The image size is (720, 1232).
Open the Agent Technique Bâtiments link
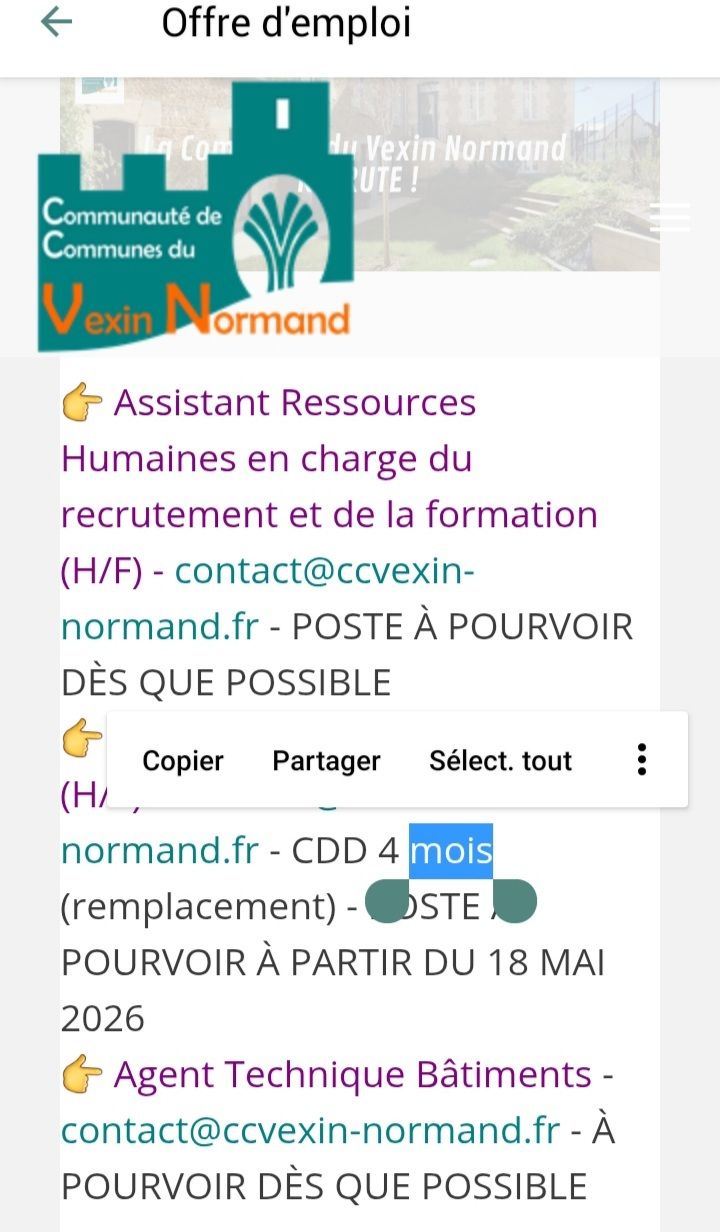pyautogui.click(x=353, y=1075)
